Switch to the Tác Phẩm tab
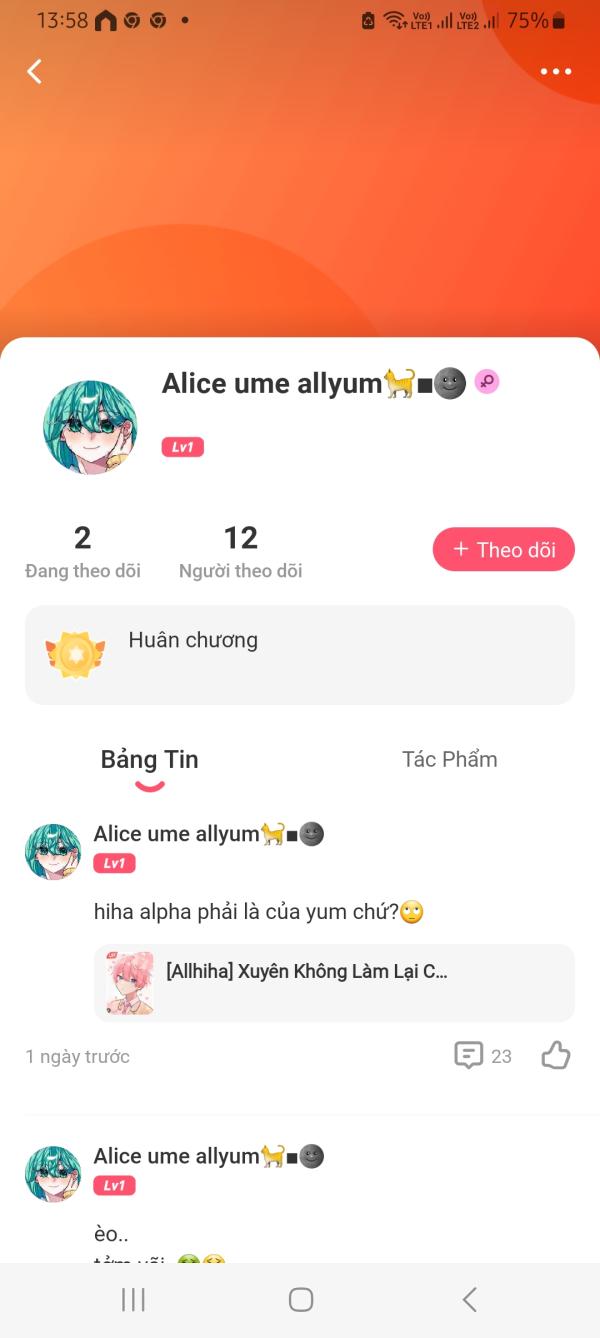 coord(449,759)
